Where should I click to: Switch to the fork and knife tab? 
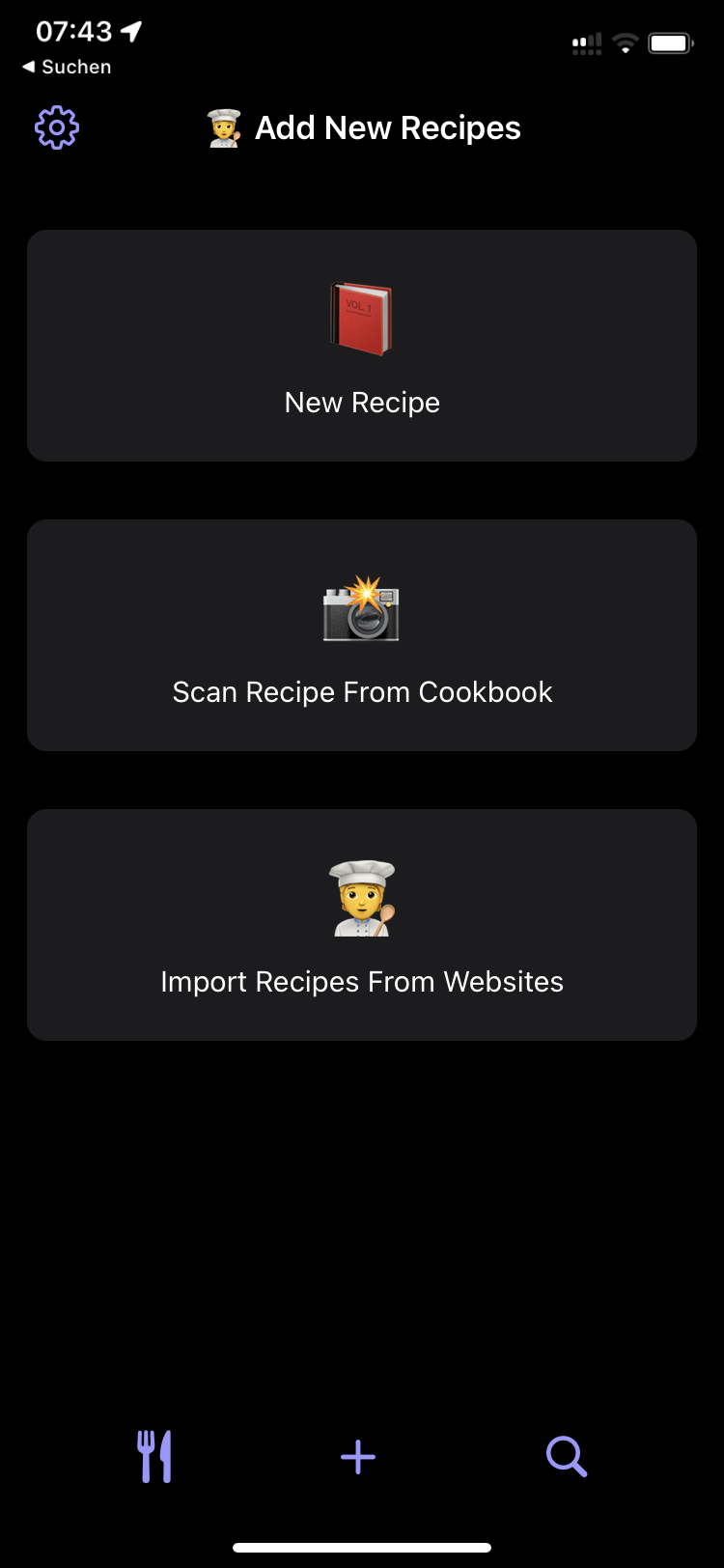point(154,1456)
